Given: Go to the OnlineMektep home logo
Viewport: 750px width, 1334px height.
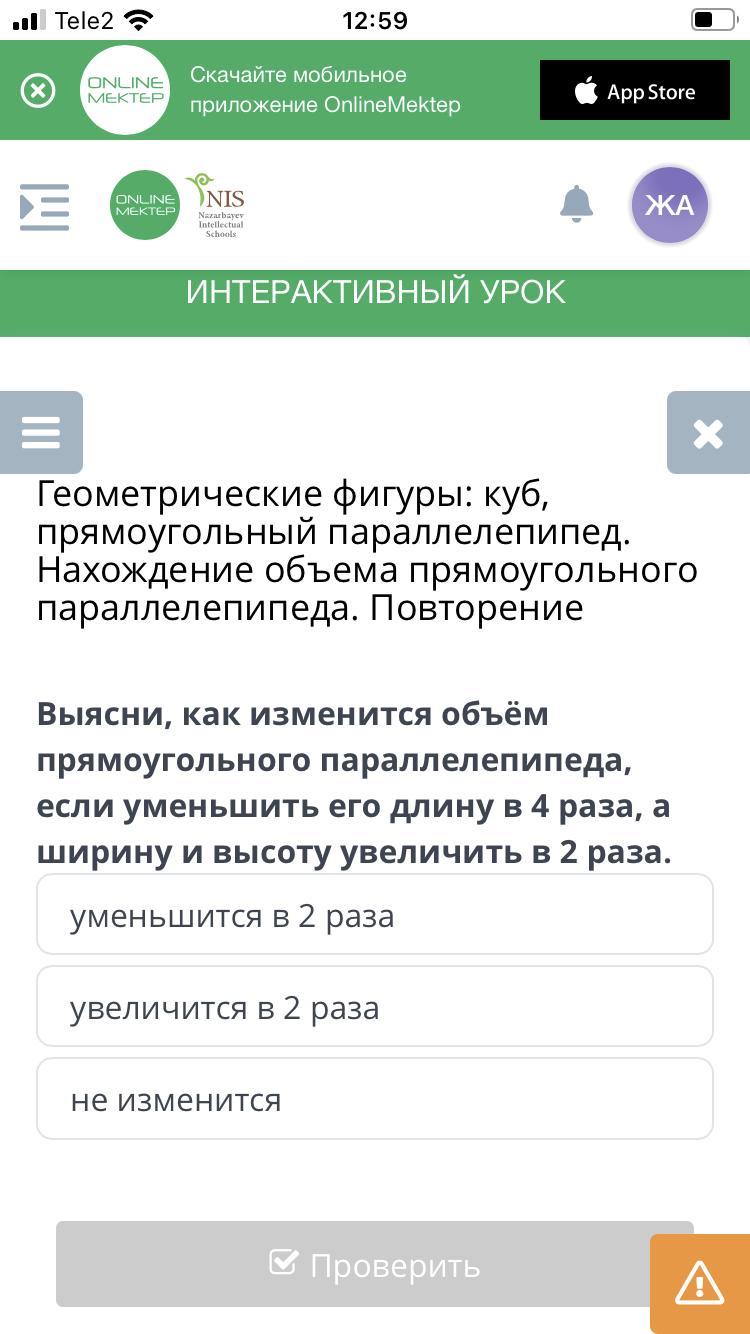Looking at the screenshot, I should point(145,205).
